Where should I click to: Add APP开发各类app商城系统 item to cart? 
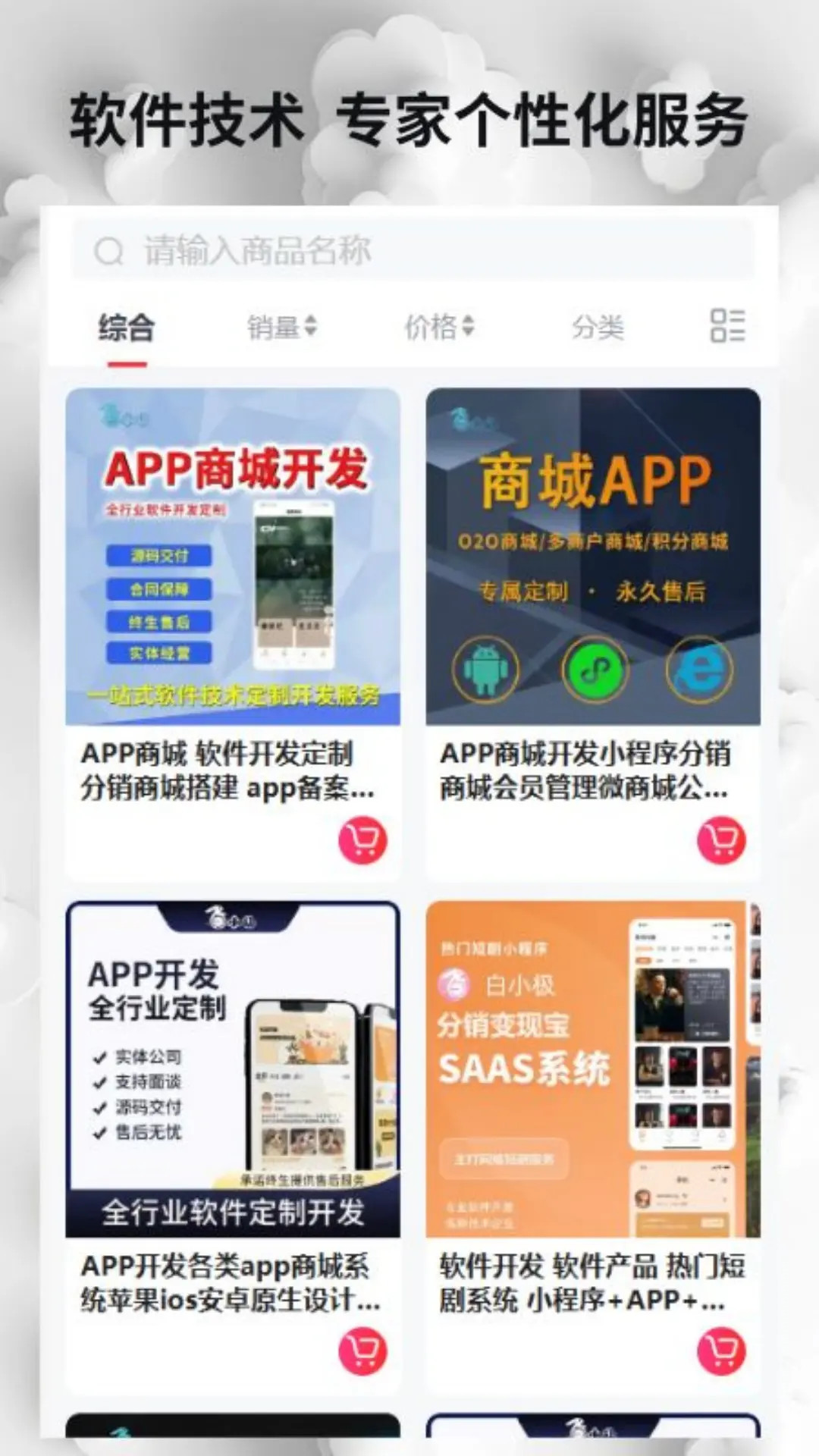(362, 1351)
